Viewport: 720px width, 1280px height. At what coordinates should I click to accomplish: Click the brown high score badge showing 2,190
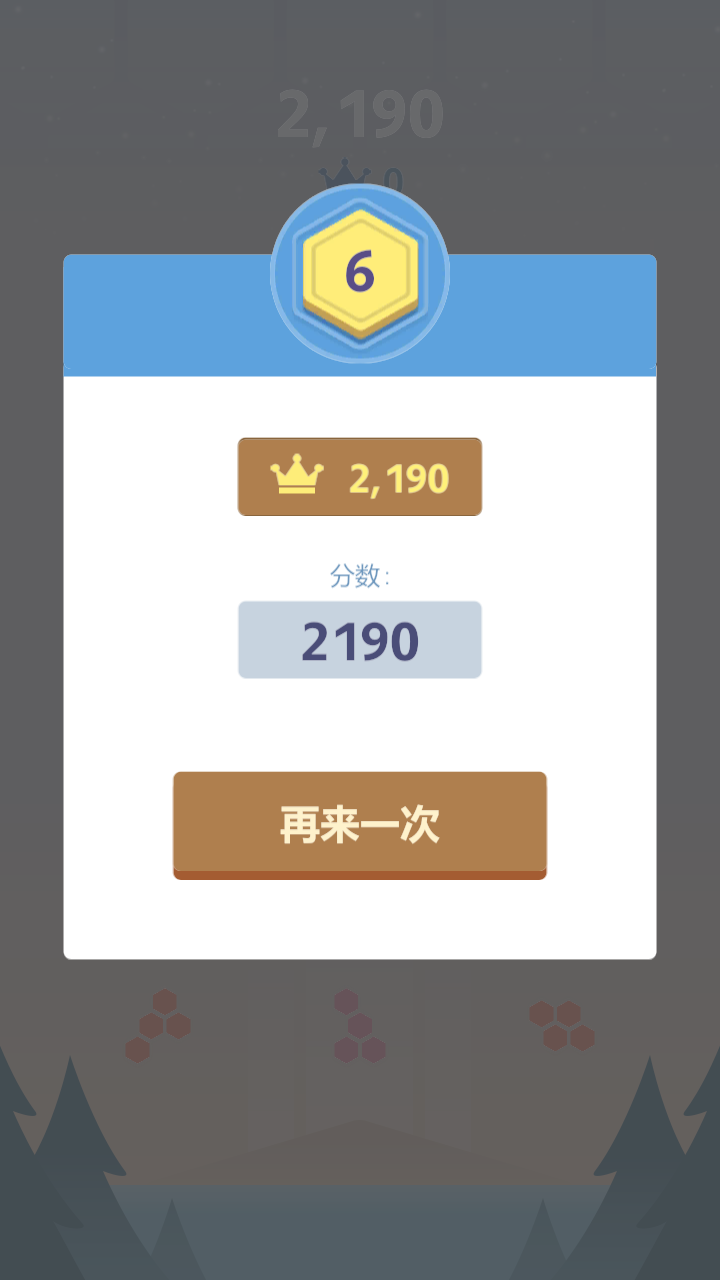coord(360,476)
